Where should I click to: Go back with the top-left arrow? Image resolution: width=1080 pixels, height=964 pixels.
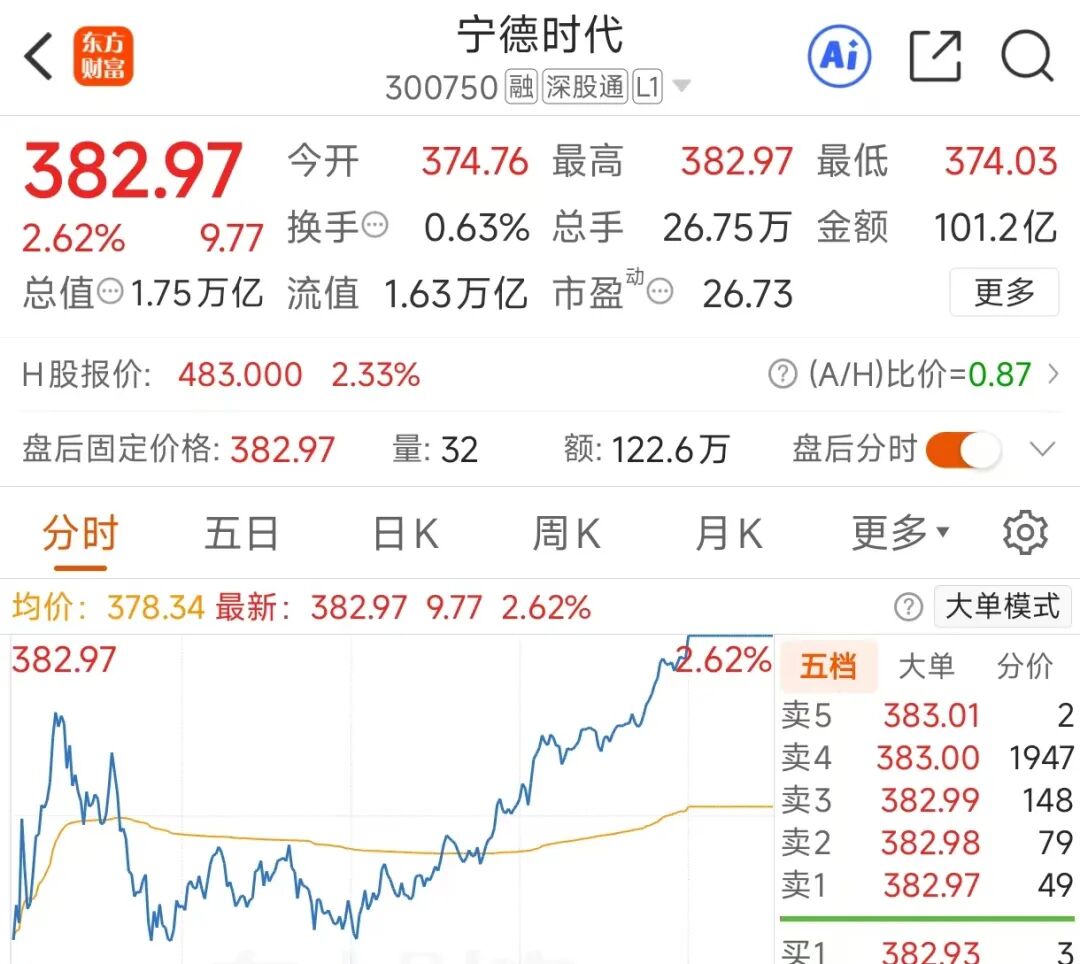click(x=40, y=57)
